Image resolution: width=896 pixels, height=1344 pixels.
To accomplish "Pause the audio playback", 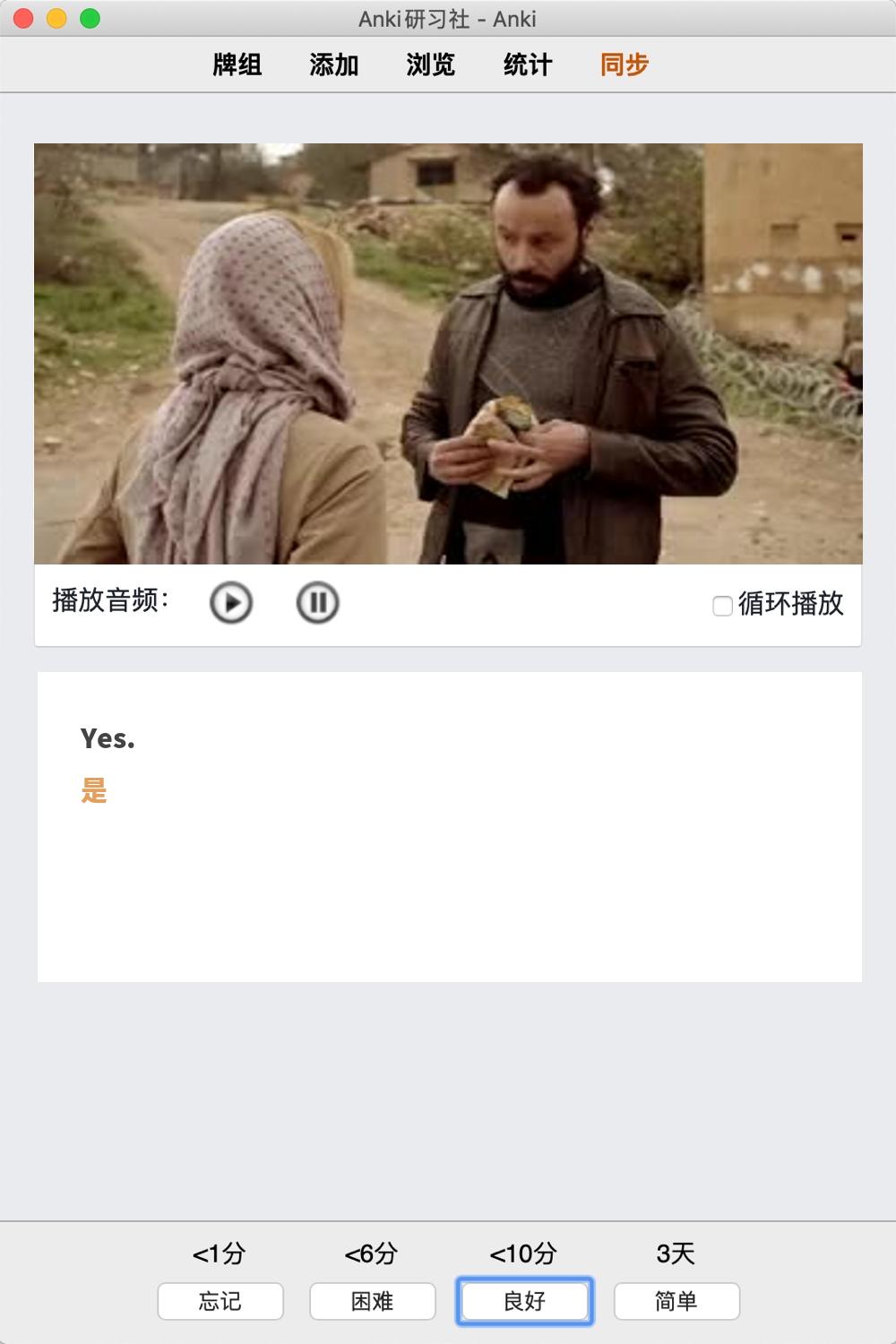I will 317,602.
